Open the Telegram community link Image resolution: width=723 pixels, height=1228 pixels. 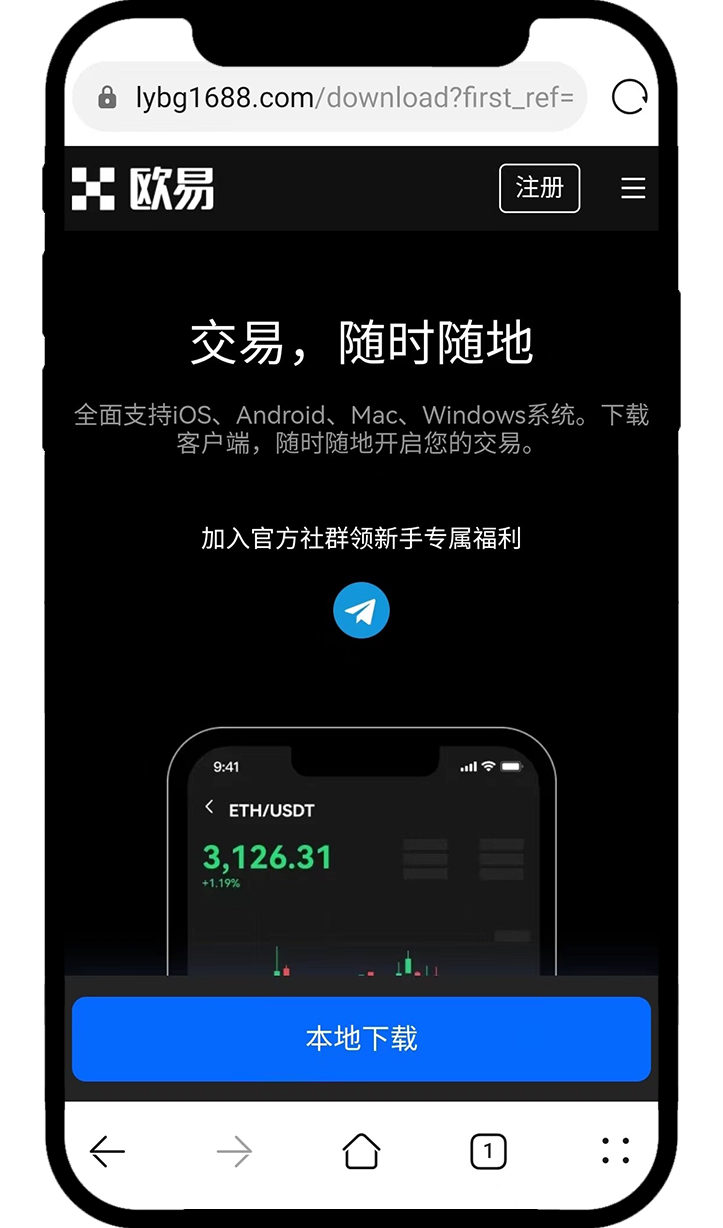[361, 610]
